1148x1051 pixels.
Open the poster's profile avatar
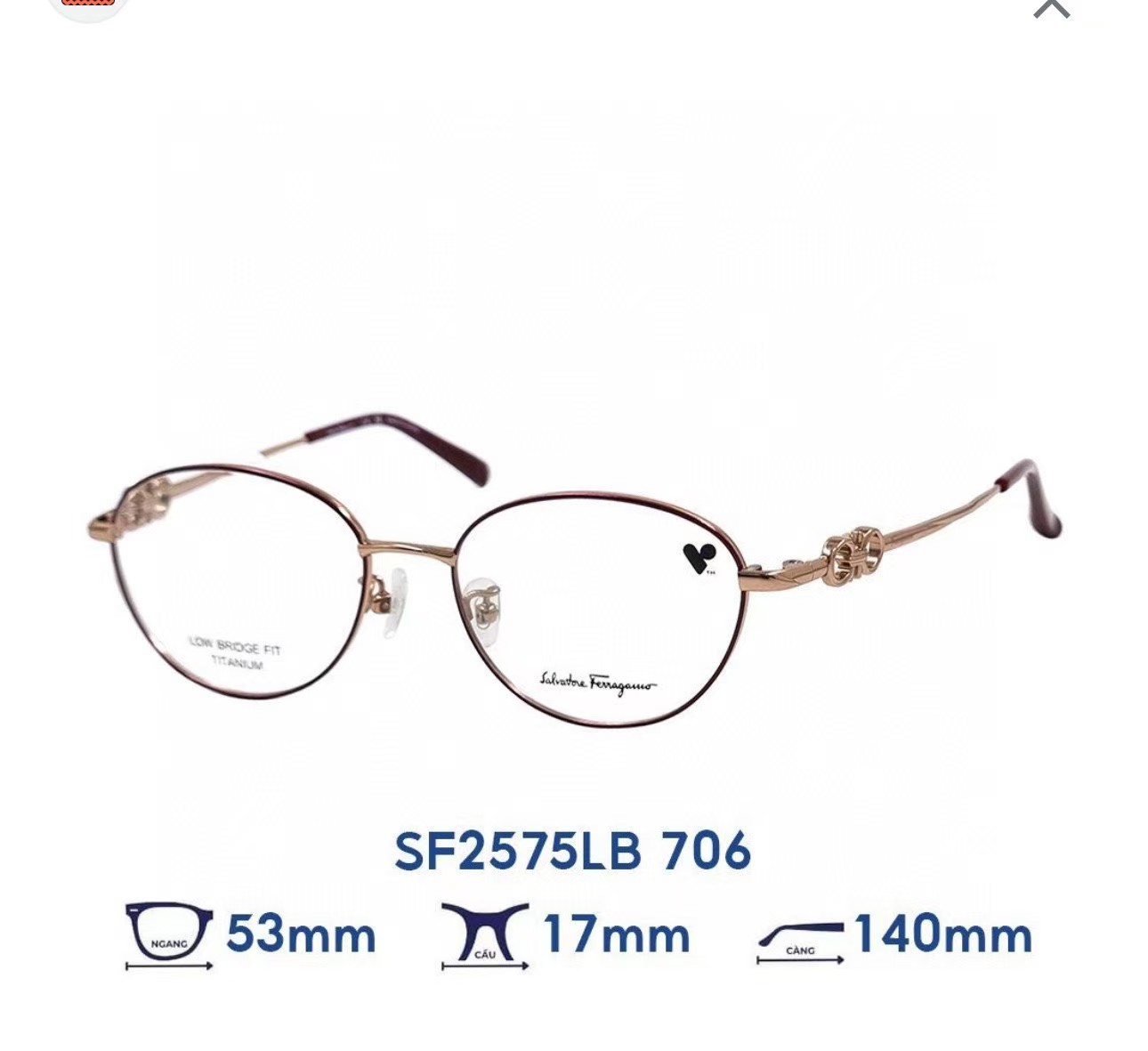click(x=88, y=7)
